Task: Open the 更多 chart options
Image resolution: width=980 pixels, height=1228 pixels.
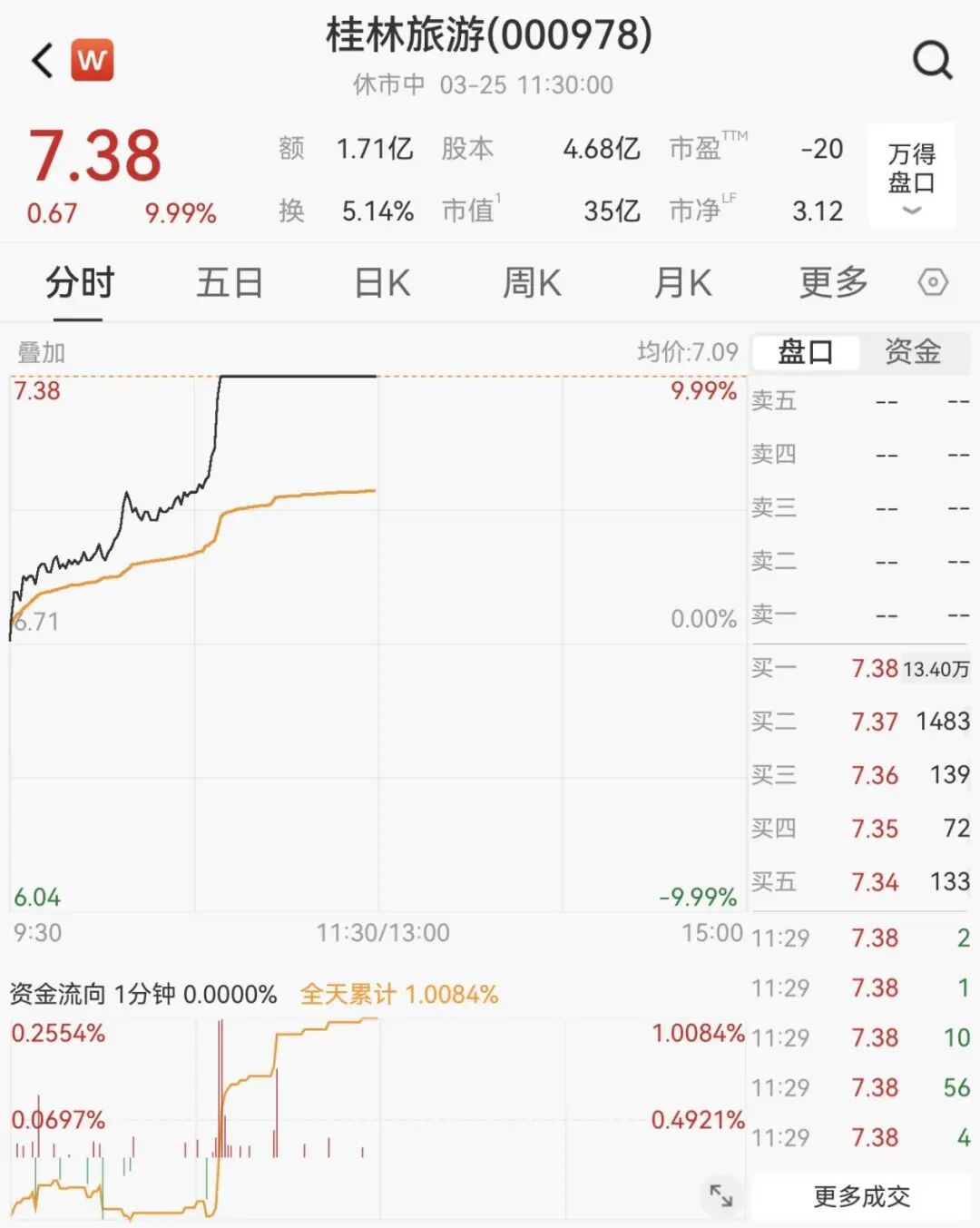Action: (x=833, y=283)
